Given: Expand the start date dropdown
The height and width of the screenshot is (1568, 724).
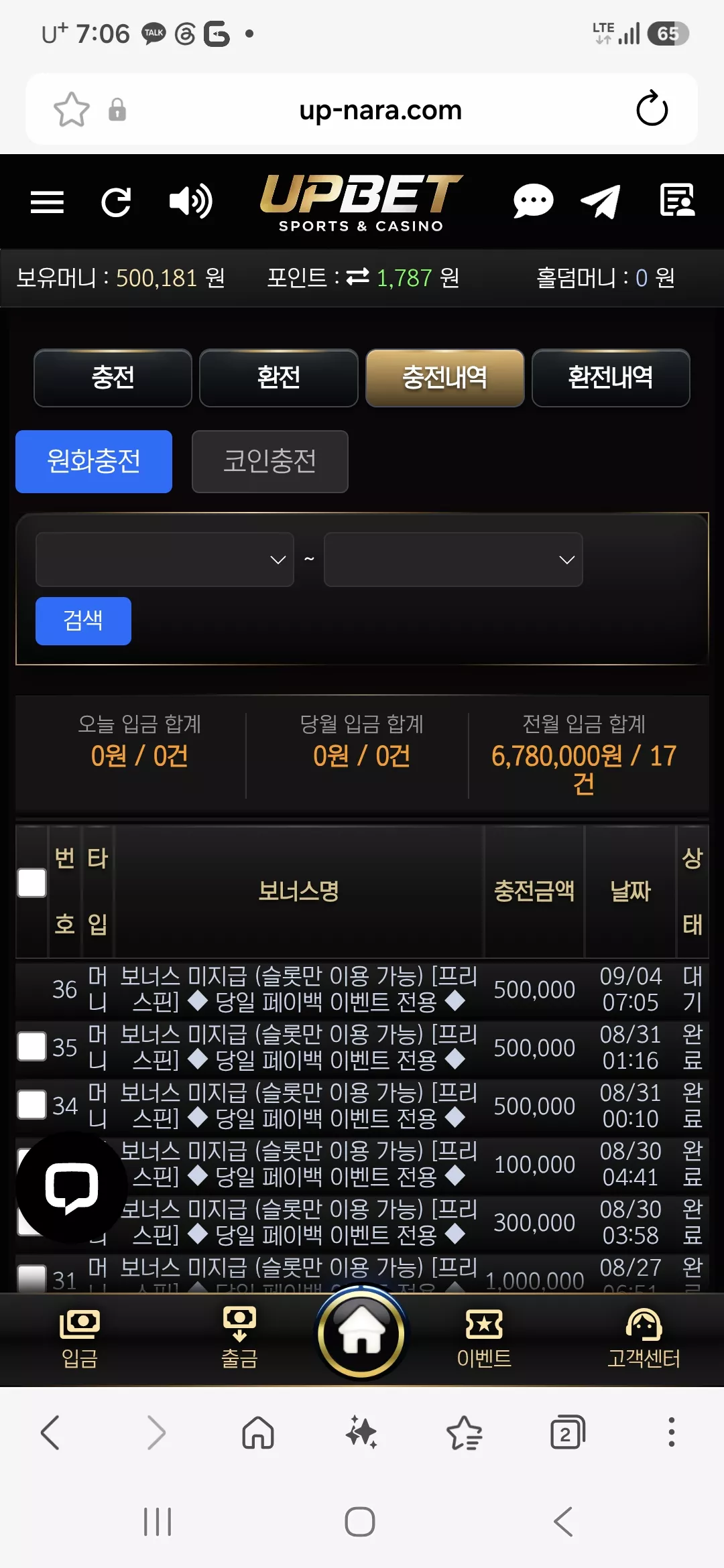Looking at the screenshot, I should point(165,560).
